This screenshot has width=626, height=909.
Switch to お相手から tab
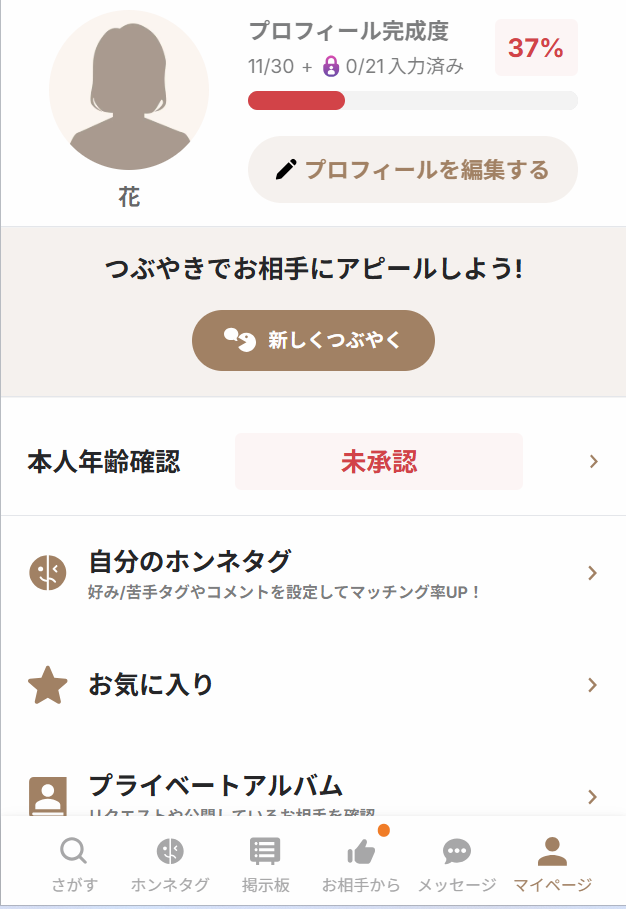point(361,864)
